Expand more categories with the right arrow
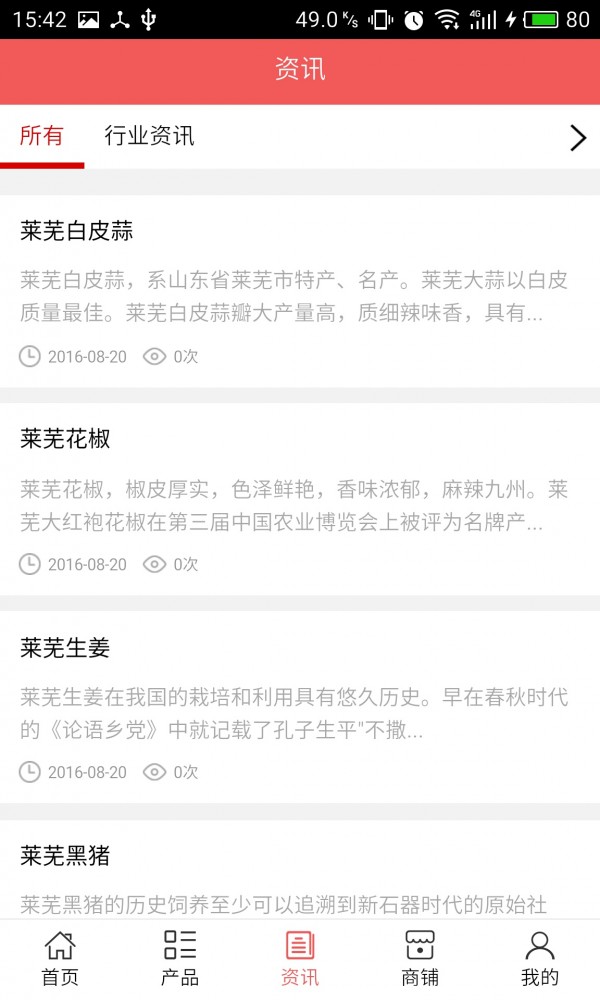 tap(577, 138)
